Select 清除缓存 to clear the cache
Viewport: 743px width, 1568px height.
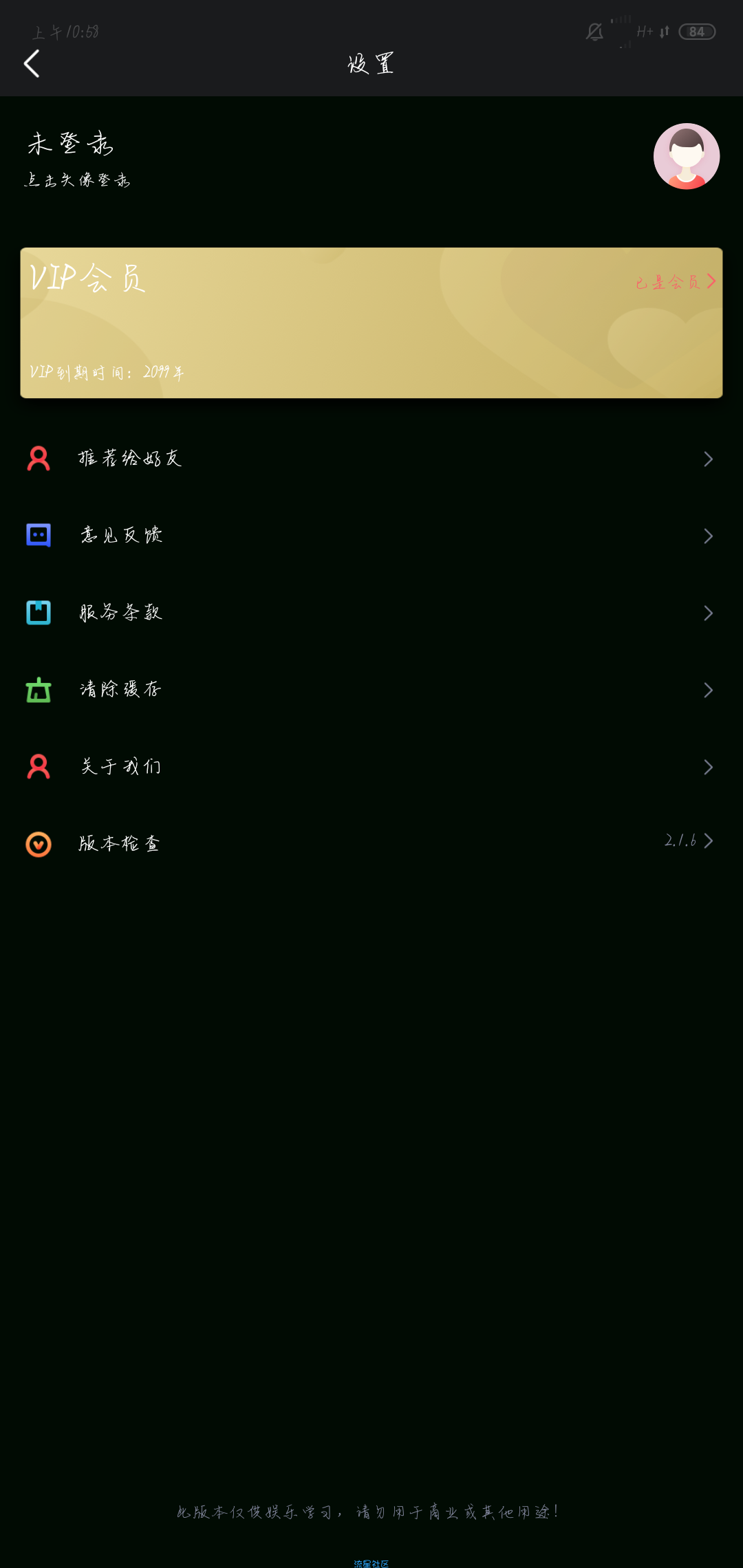click(x=371, y=690)
